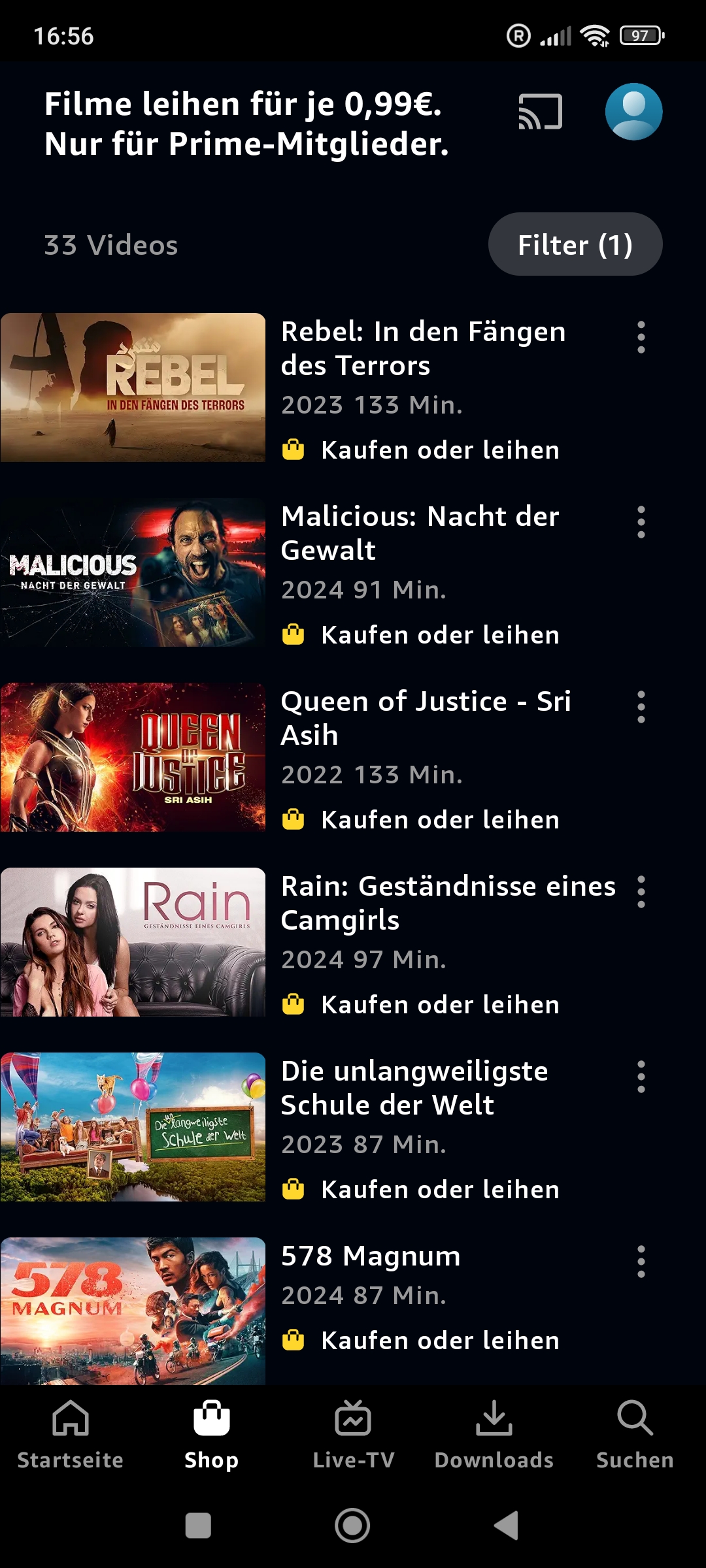Tap the system back button
The width and height of the screenshot is (706, 1568).
point(507,1526)
